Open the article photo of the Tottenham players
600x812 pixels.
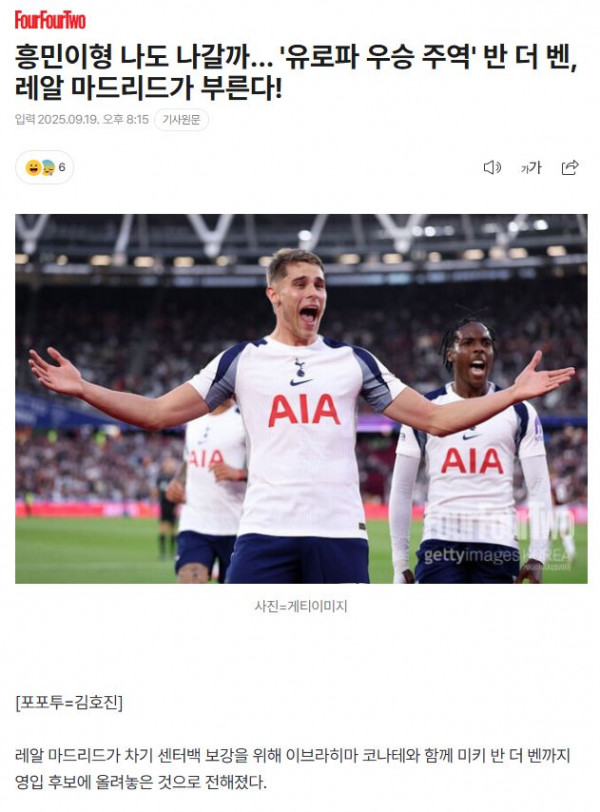click(300, 398)
